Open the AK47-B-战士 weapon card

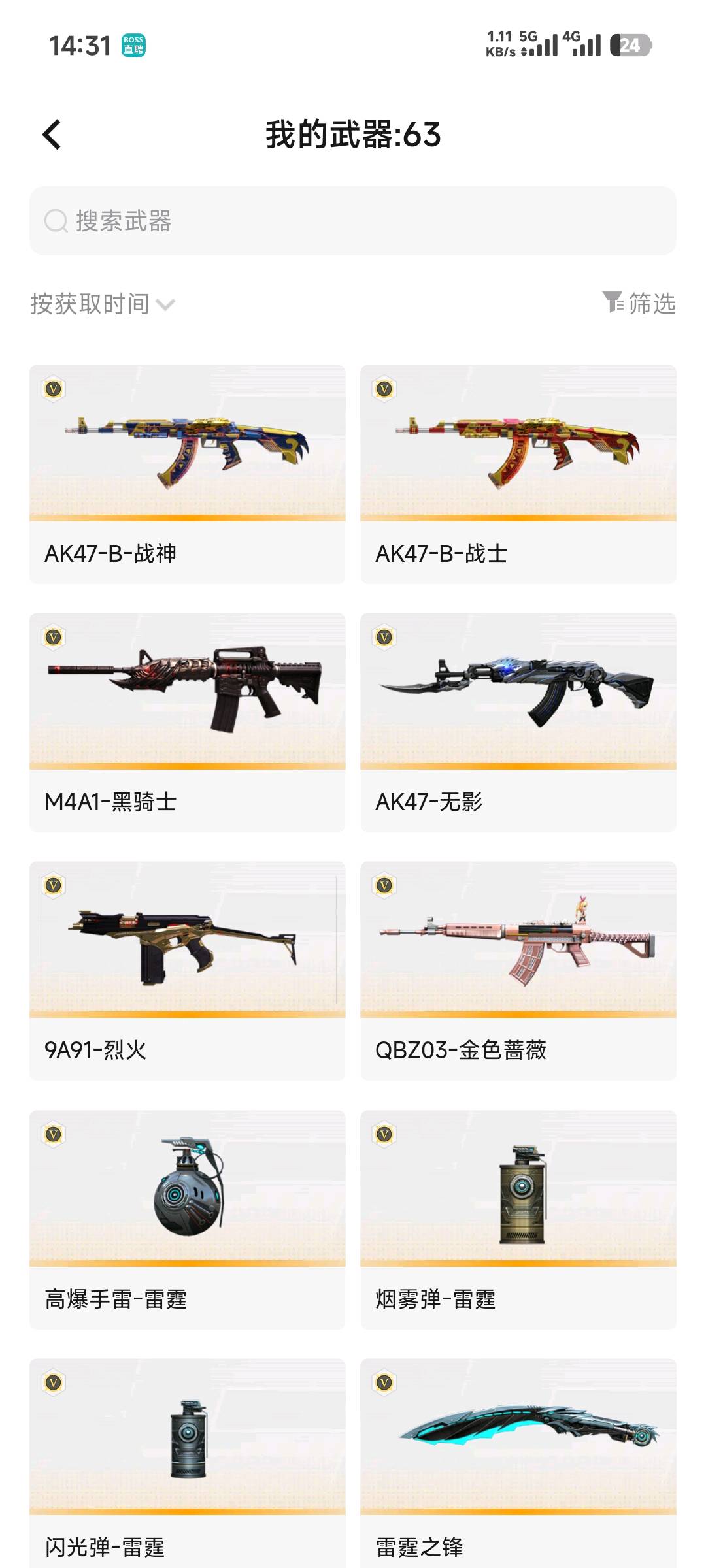pyautogui.click(x=518, y=474)
